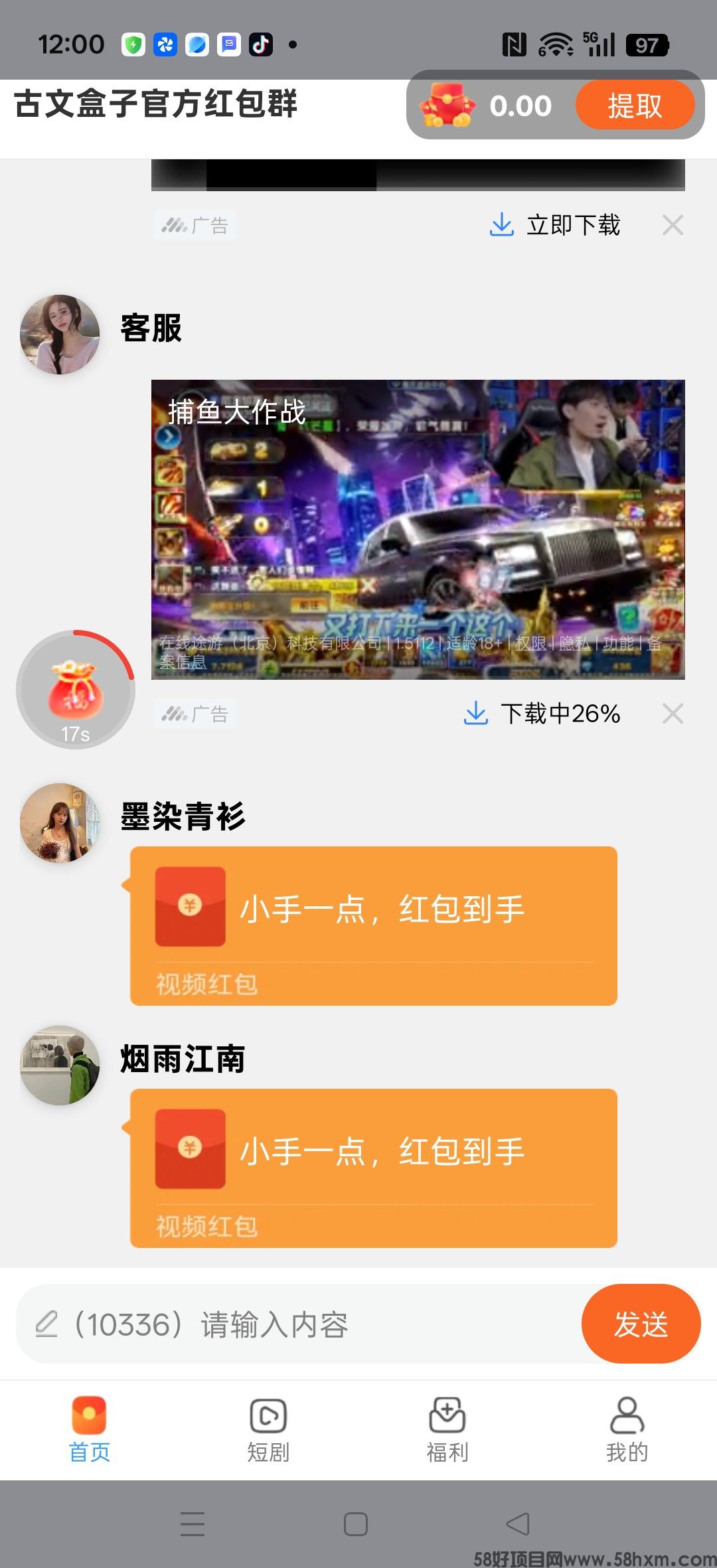This screenshot has height=1568, width=717.
Task: Tap the 广告 ad label badge
Action: coord(195,225)
